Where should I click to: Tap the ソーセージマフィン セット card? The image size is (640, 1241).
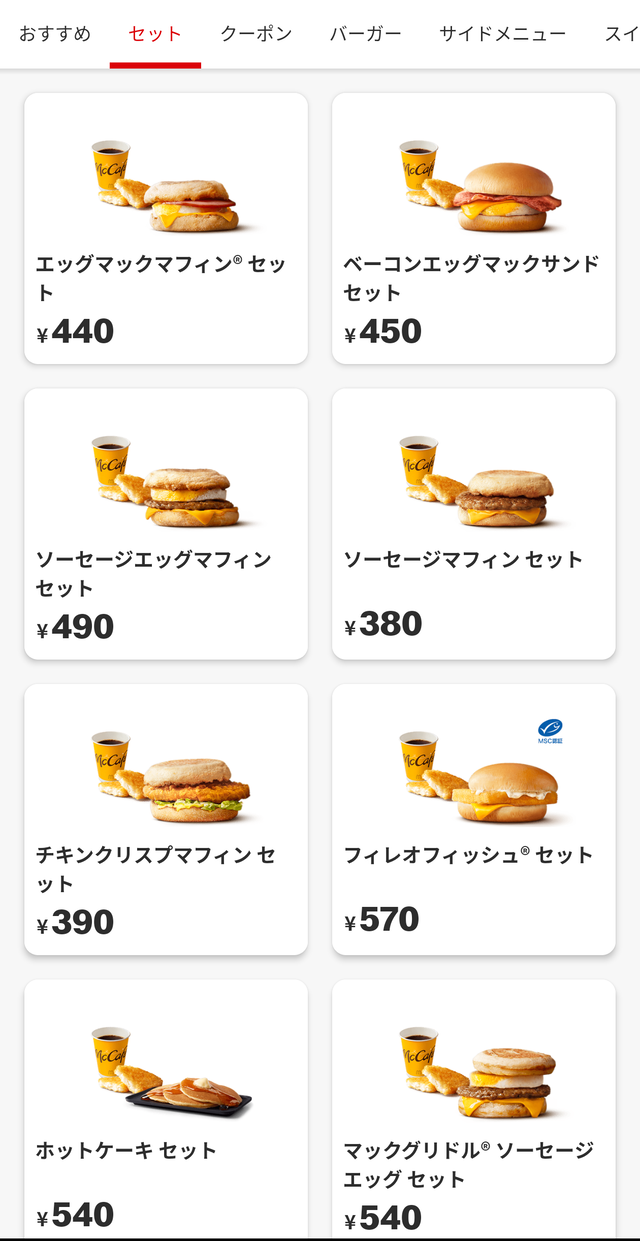(x=474, y=524)
